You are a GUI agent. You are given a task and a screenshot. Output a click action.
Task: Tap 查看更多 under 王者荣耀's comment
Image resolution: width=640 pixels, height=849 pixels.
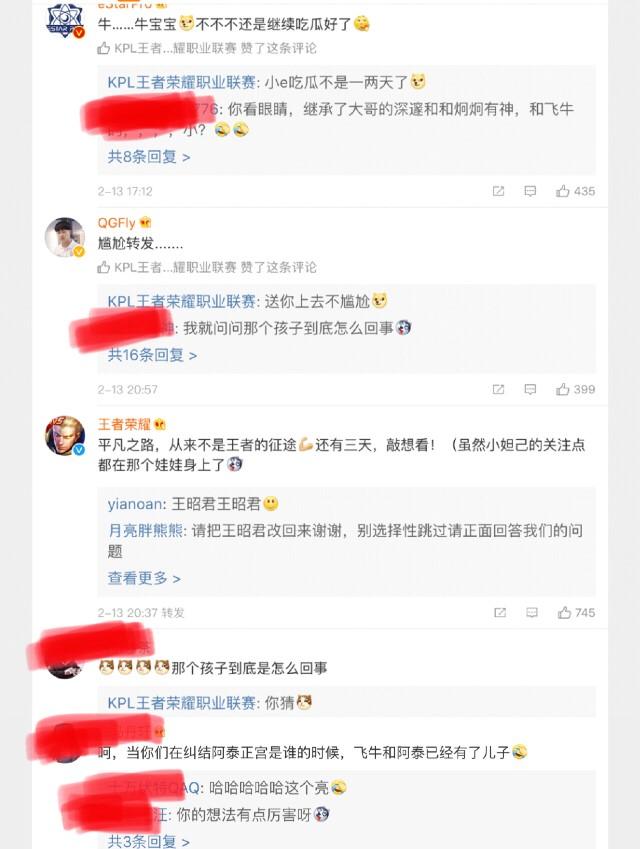click(x=144, y=578)
